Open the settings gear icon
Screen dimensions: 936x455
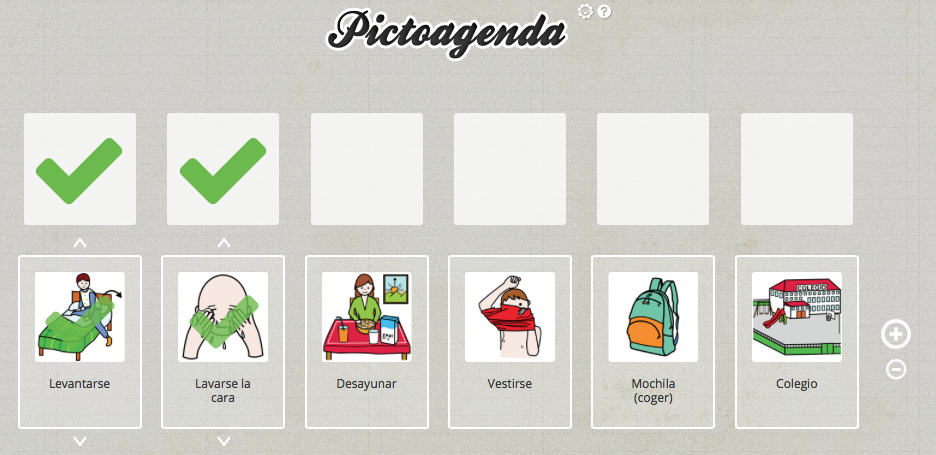coord(585,11)
